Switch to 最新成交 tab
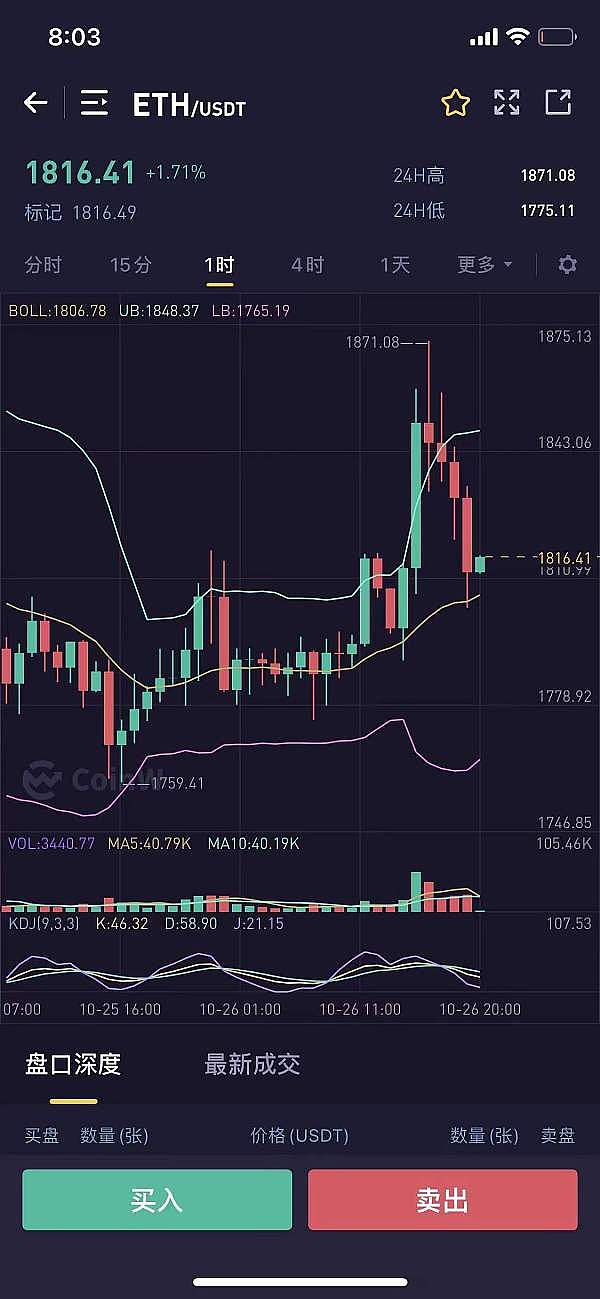 tap(252, 1064)
